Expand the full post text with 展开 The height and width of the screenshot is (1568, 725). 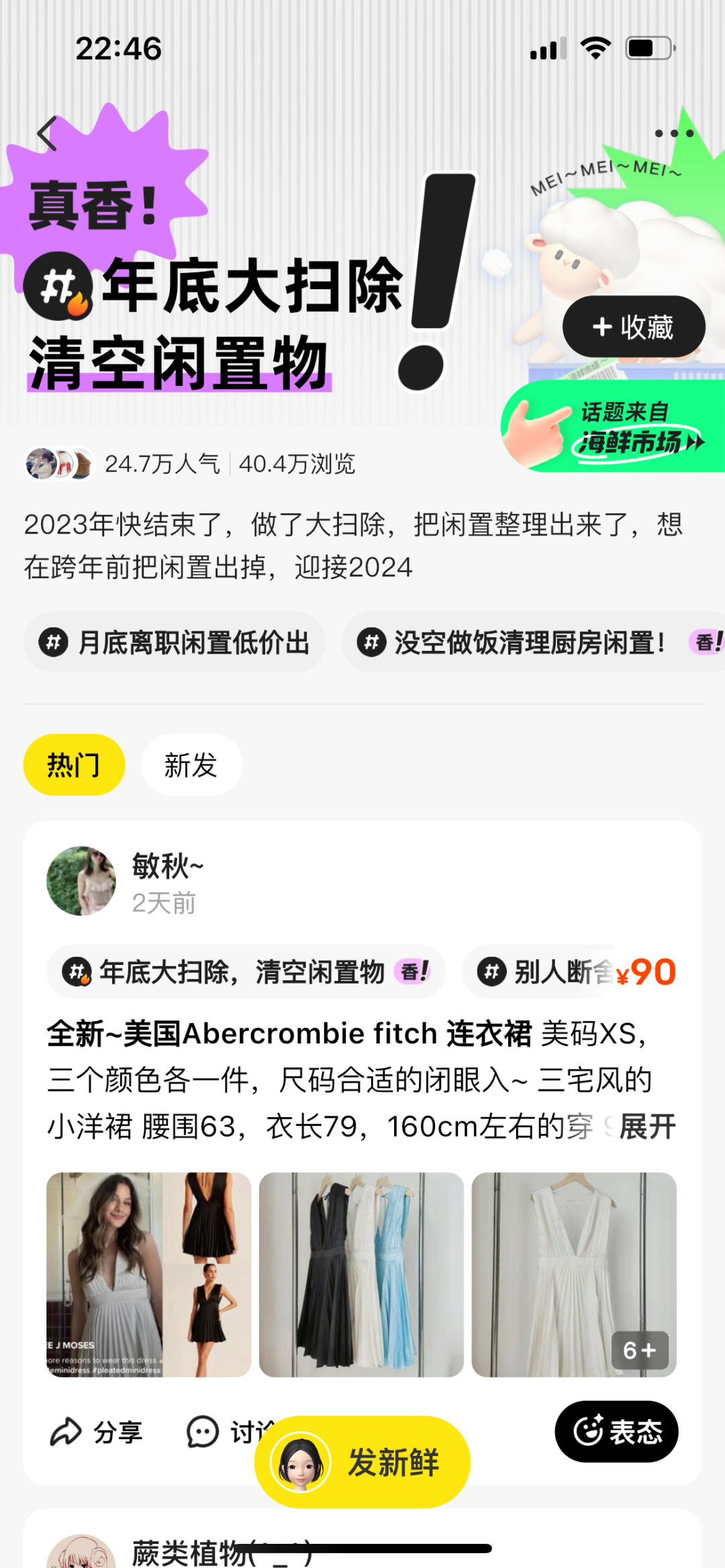(x=647, y=1127)
